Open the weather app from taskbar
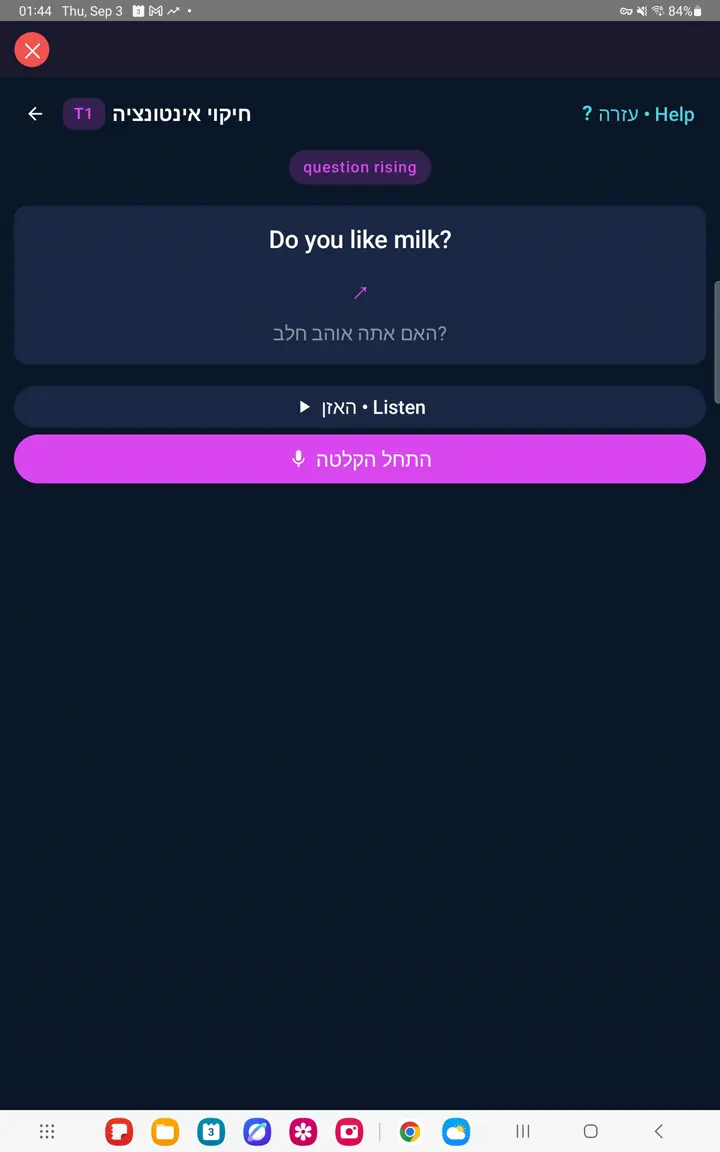The height and width of the screenshot is (1152, 720). [x=456, y=1131]
